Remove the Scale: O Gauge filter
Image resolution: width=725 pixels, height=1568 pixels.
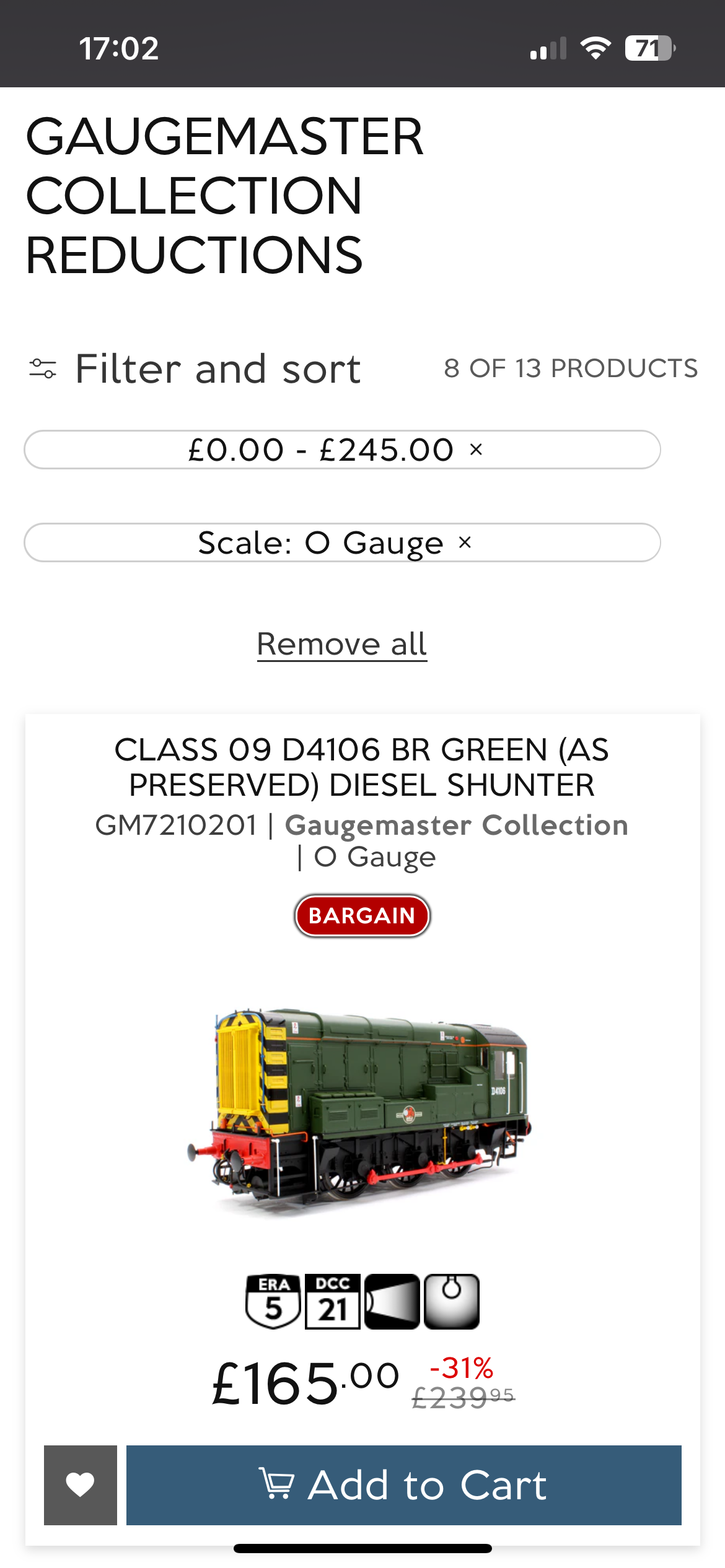[x=465, y=543]
